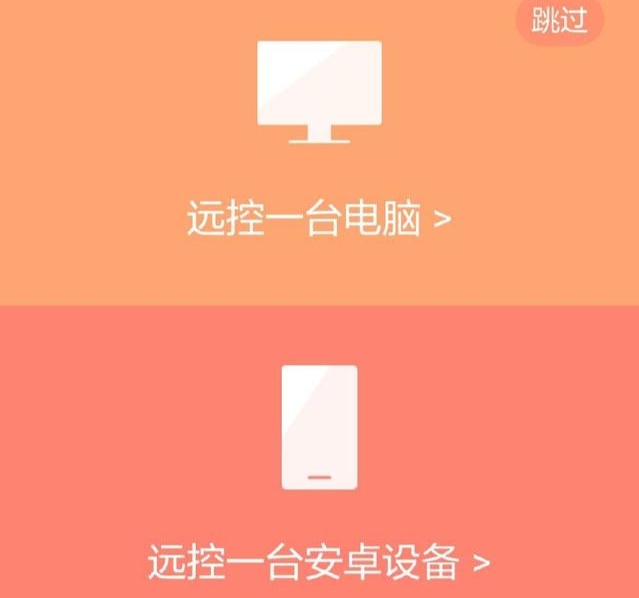This screenshot has width=639, height=598.
Task: Select 远控一台安卓设备 option
Action: (x=318, y=561)
